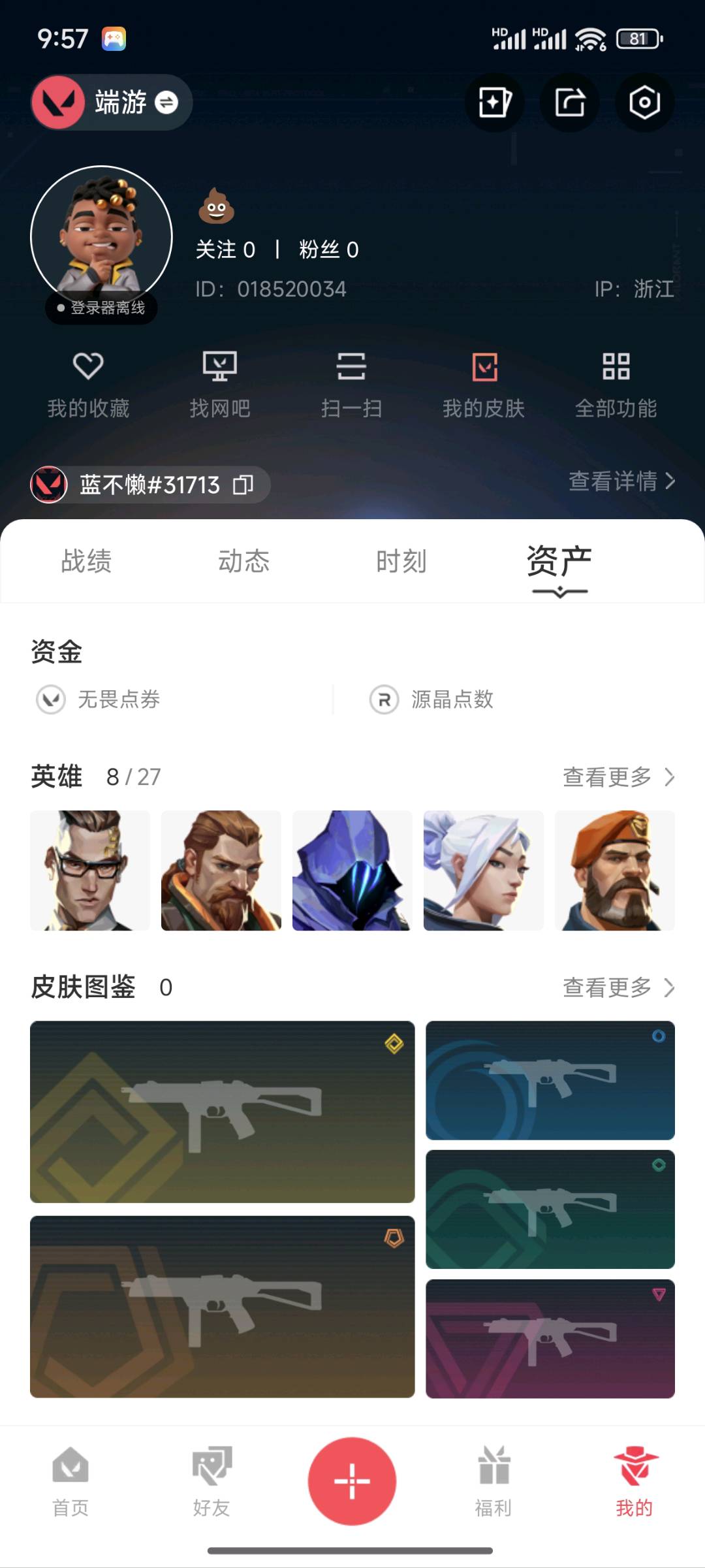View more skins via 皮肤图鉴 查看更多
705x1568 pixels.
[x=618, y=987]
